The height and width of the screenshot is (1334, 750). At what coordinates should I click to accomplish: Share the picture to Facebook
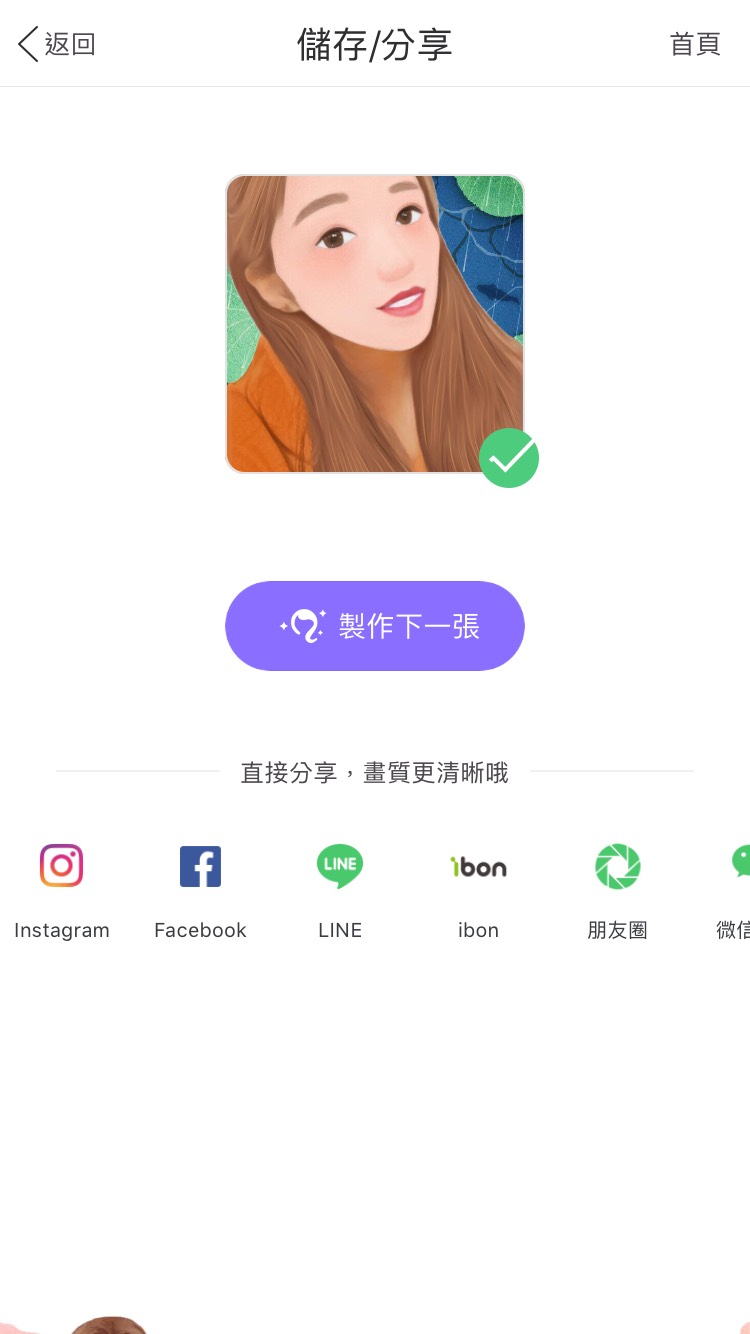click(x=200, y=866)
